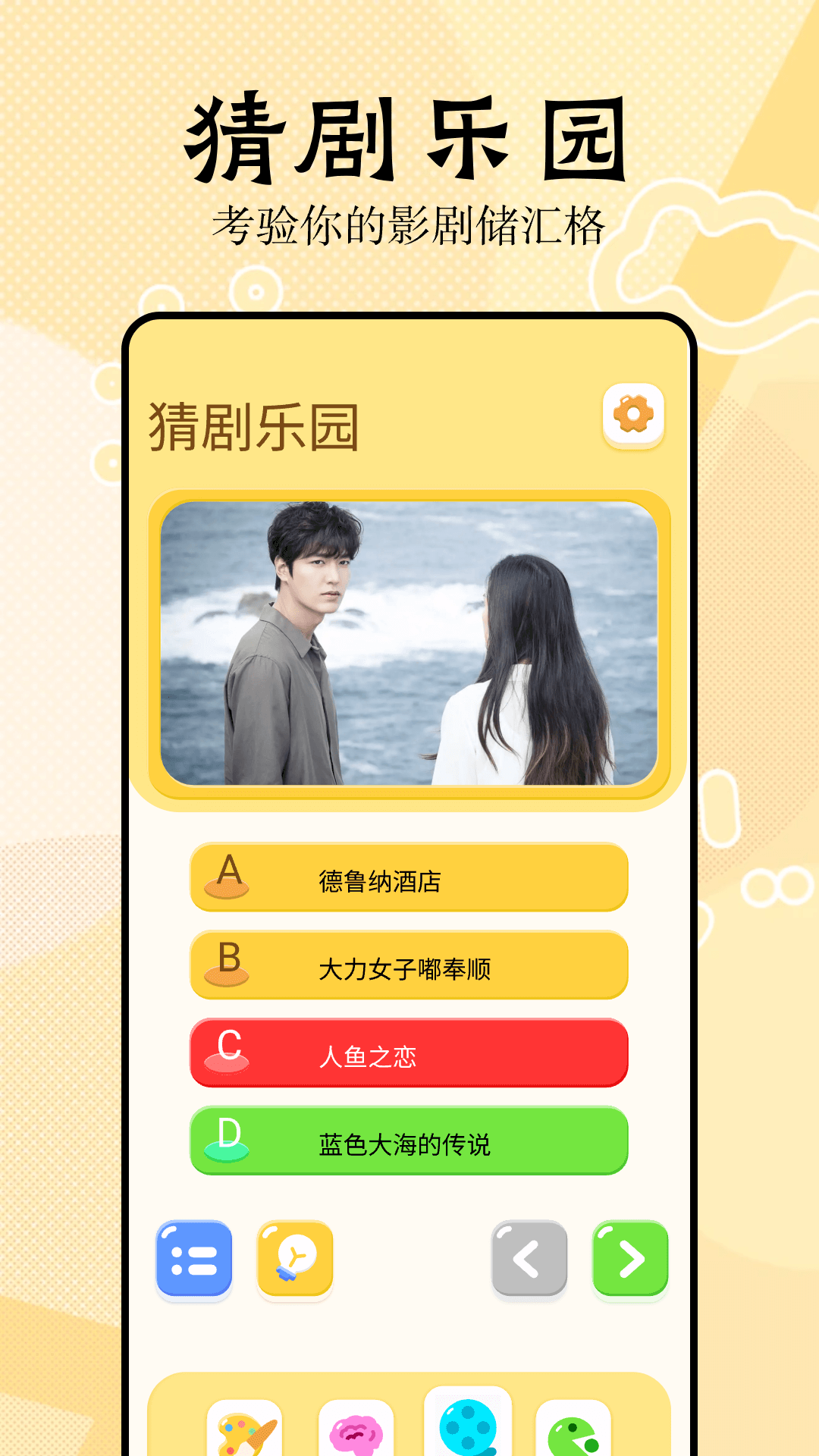Advance with the green next arrow
This screenshot has height=1456, width=819.
(629, 1257)
